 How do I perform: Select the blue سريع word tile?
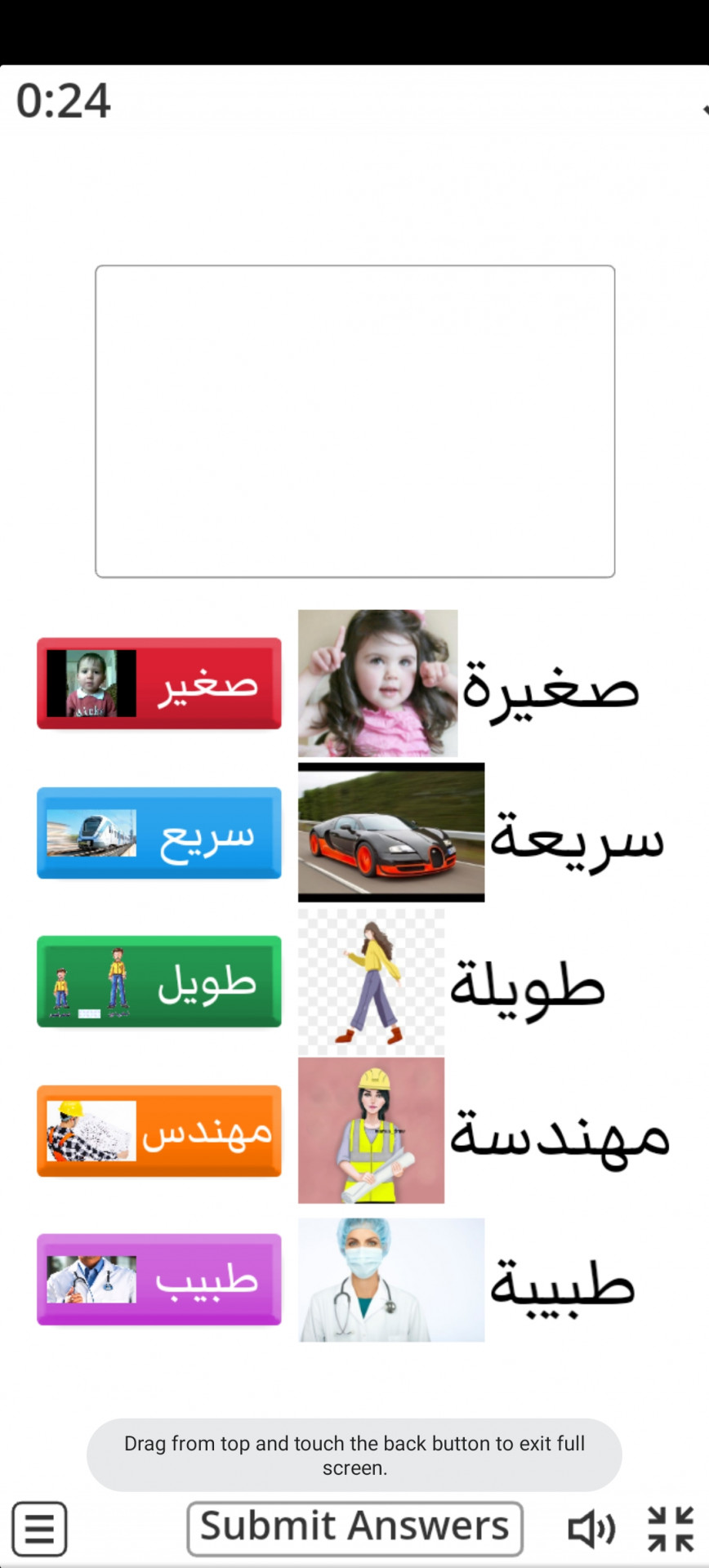pyautogui.click(x=159, y=833)
